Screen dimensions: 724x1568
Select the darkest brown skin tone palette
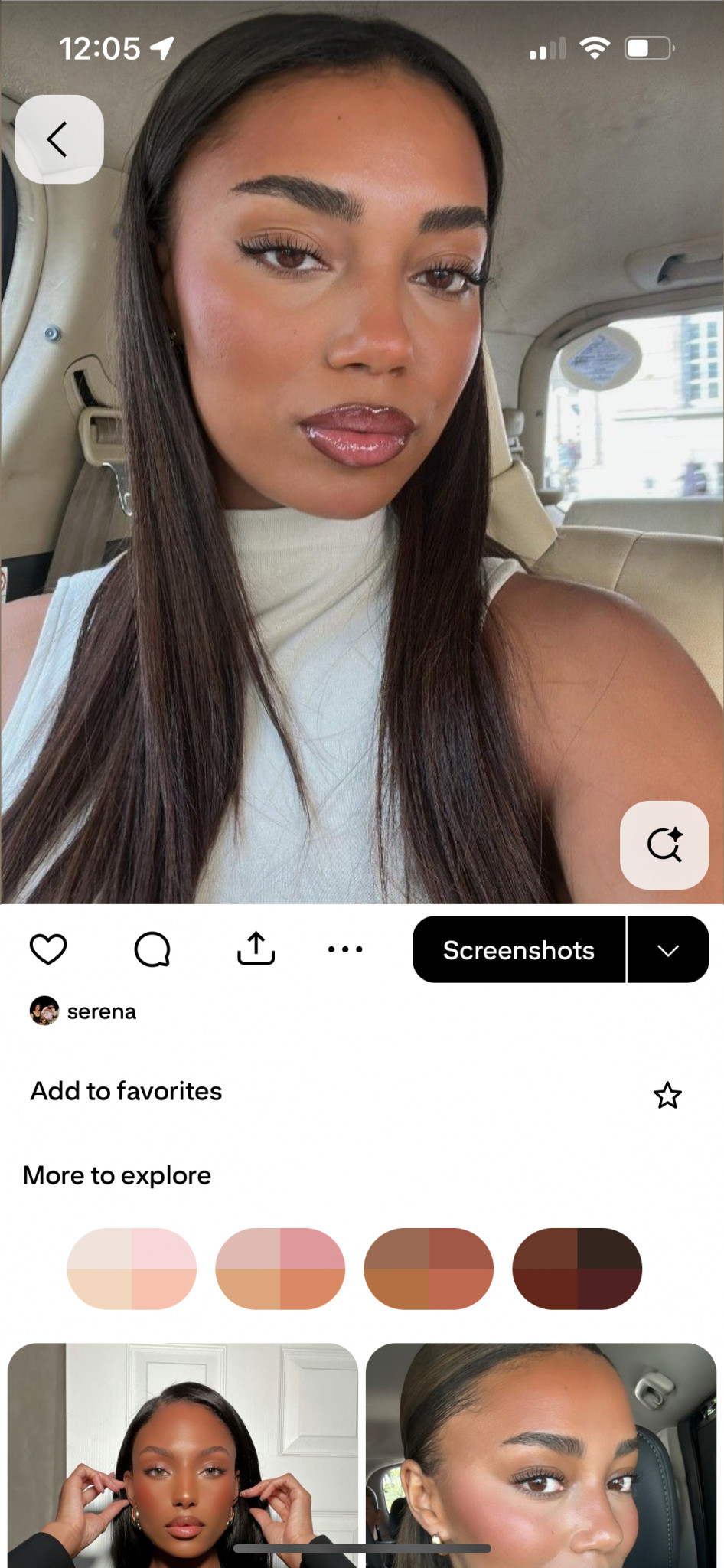point(577,1269)
